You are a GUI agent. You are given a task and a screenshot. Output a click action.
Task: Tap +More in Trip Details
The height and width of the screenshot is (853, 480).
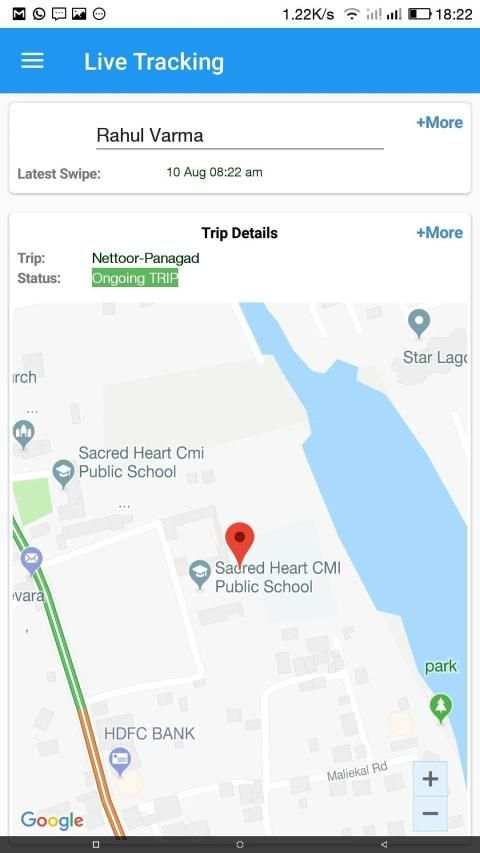(439, 233)
